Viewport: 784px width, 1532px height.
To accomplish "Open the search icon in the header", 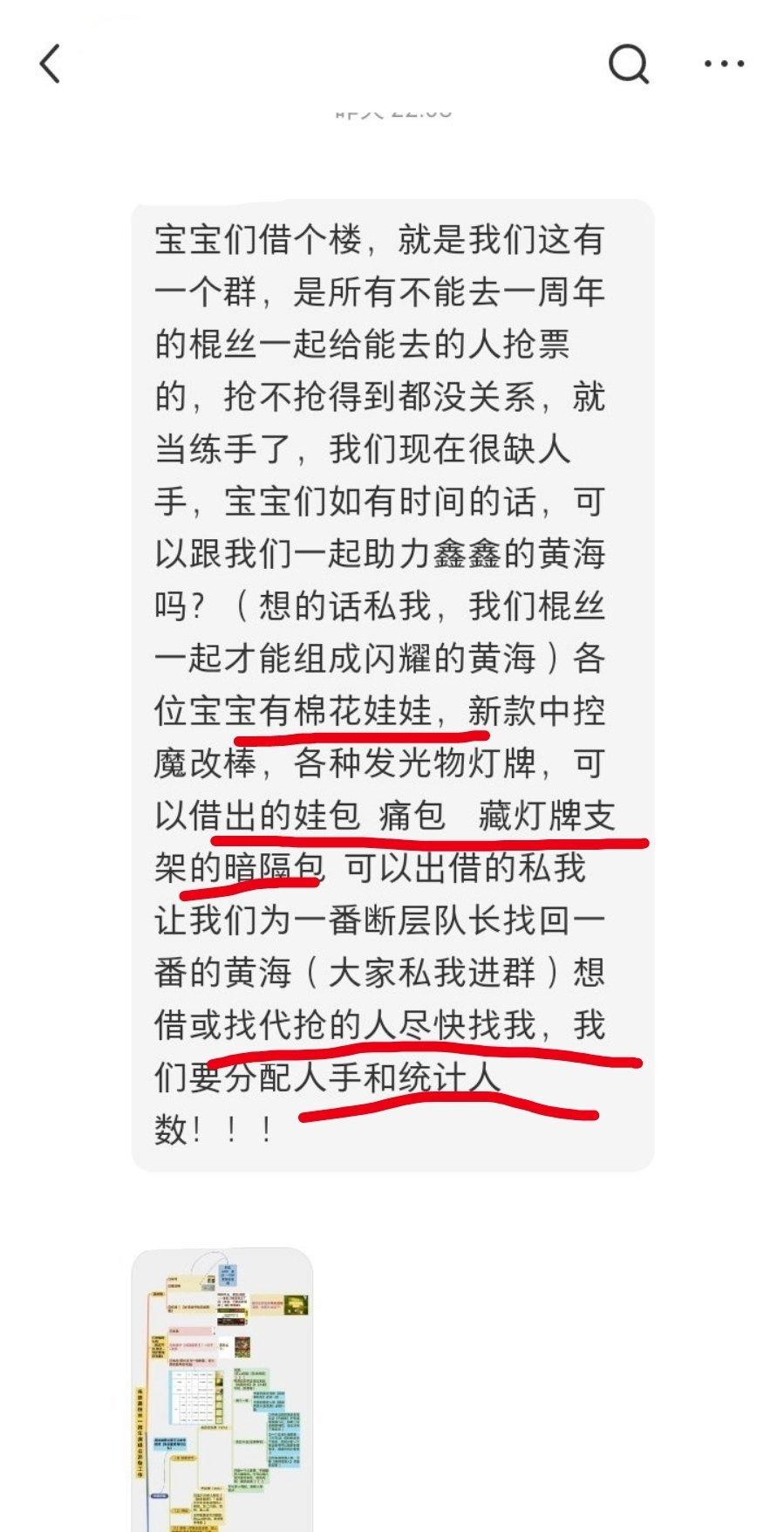I will tap(629, 64).
